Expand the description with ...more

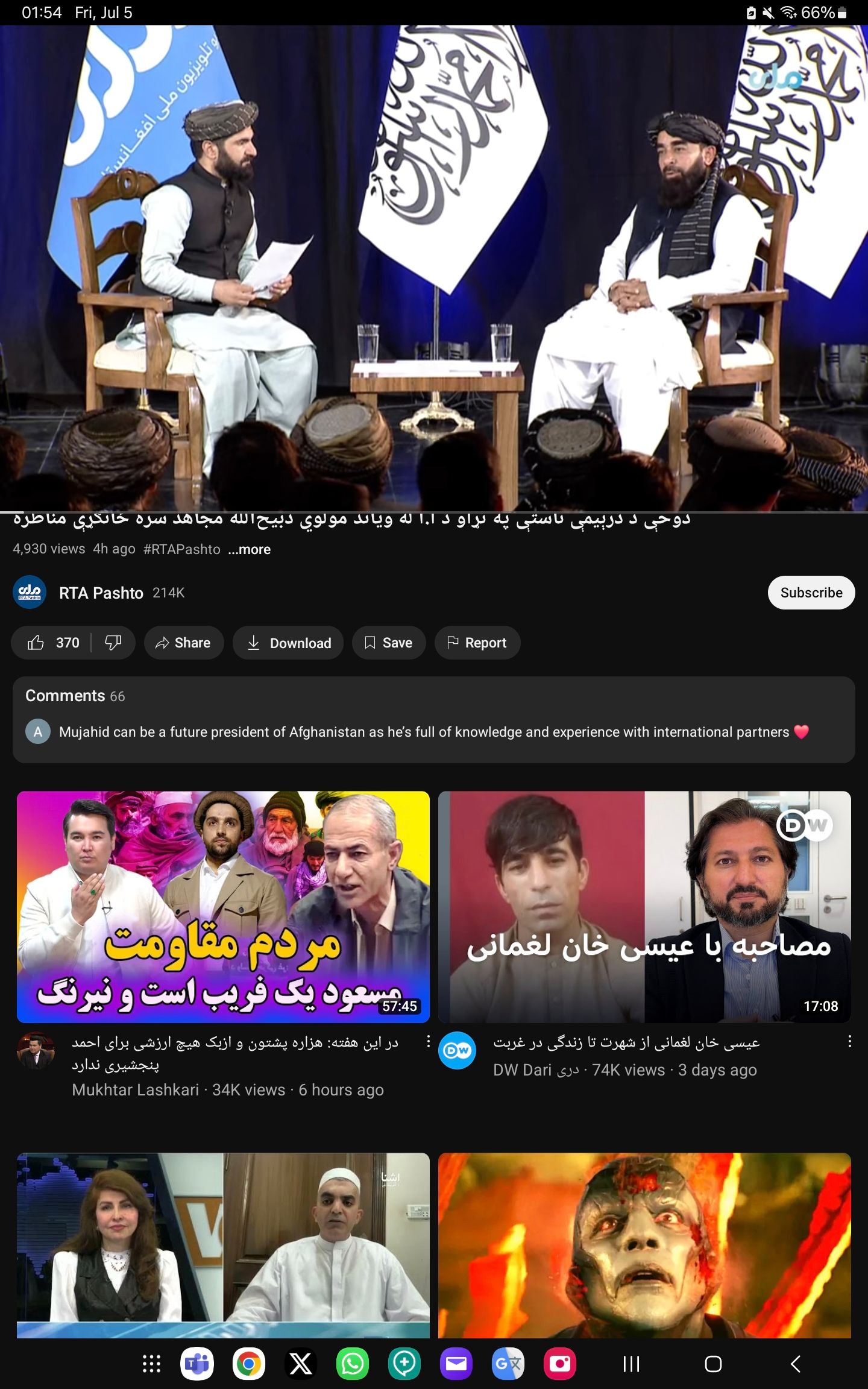coord(250,549)
